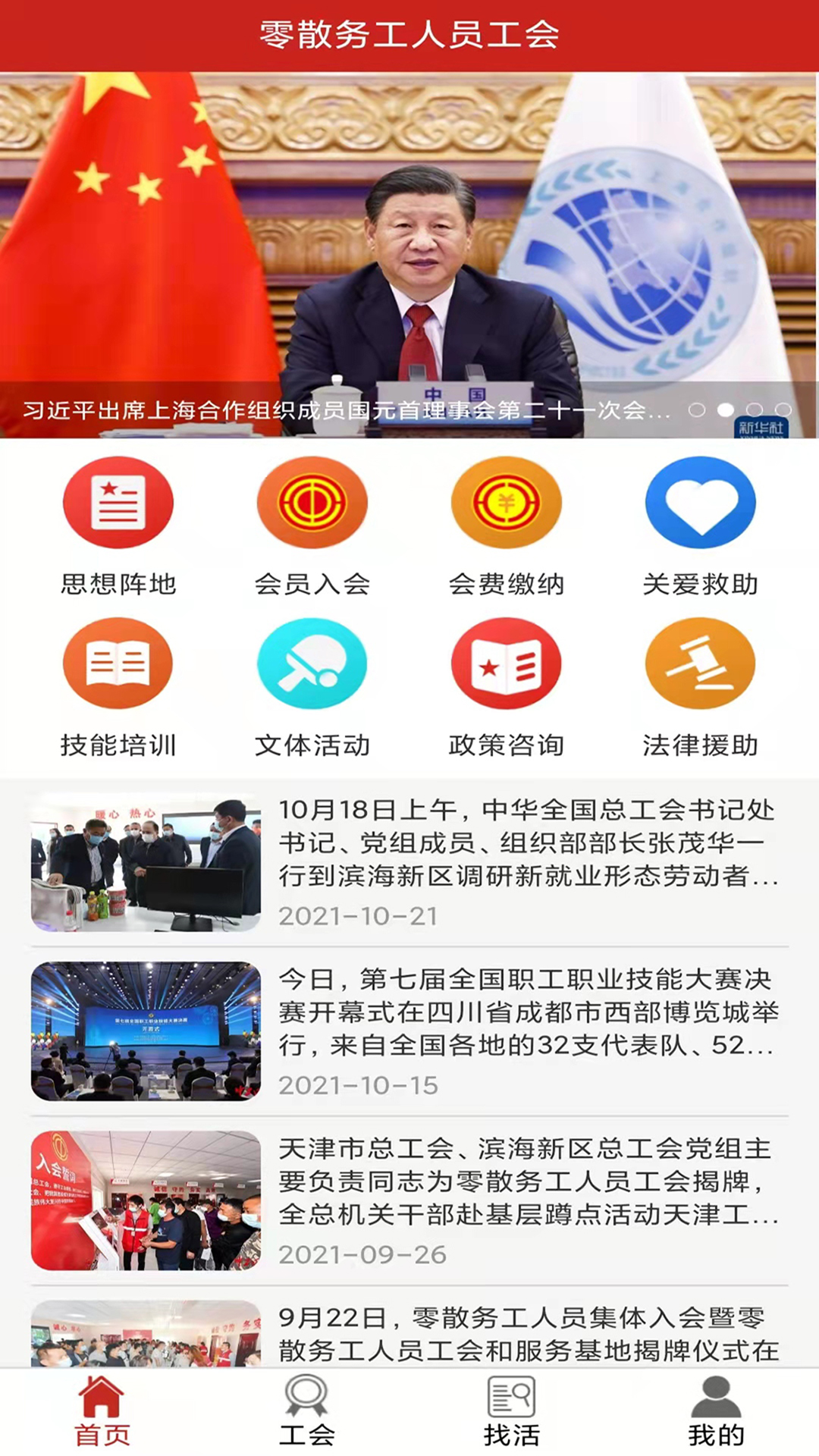The image size is (819, 1456).
Task: Select the 文体活动 ping-pong activities icon
Action: coord(312,664)
